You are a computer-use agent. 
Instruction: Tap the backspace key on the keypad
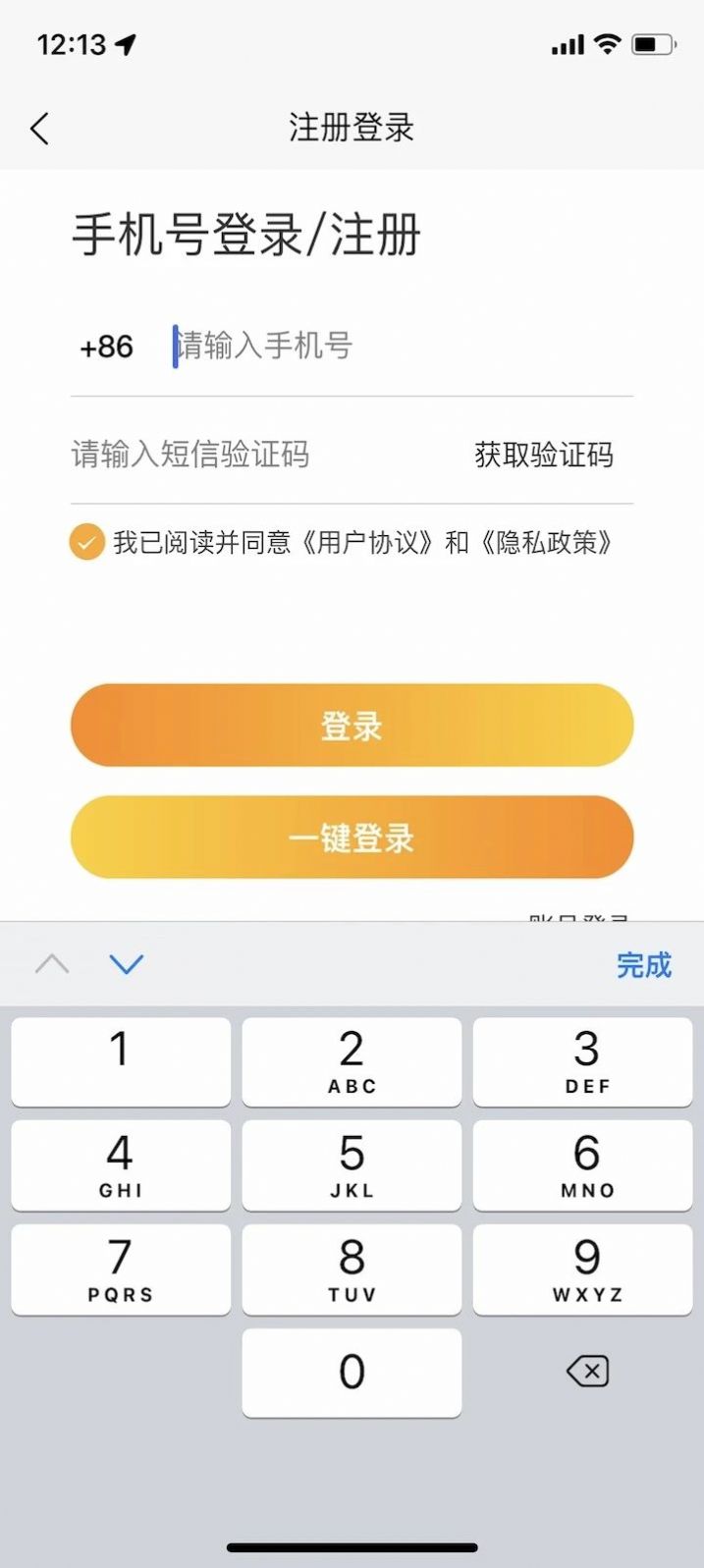click(x=587, y=1371)
